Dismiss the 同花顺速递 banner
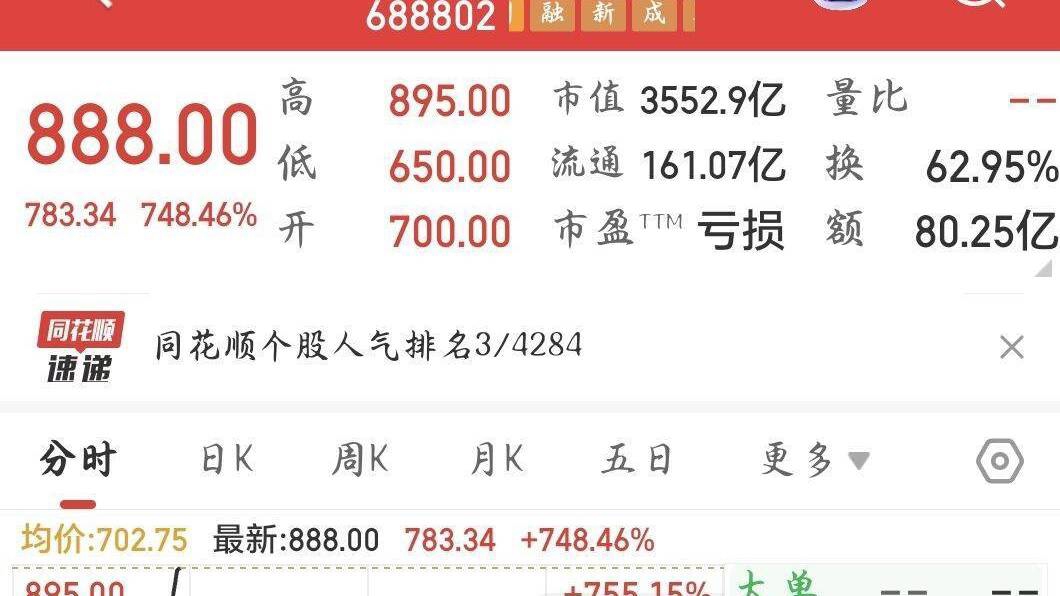This screenshot has width=1060, height=596. coord(1011,347)
